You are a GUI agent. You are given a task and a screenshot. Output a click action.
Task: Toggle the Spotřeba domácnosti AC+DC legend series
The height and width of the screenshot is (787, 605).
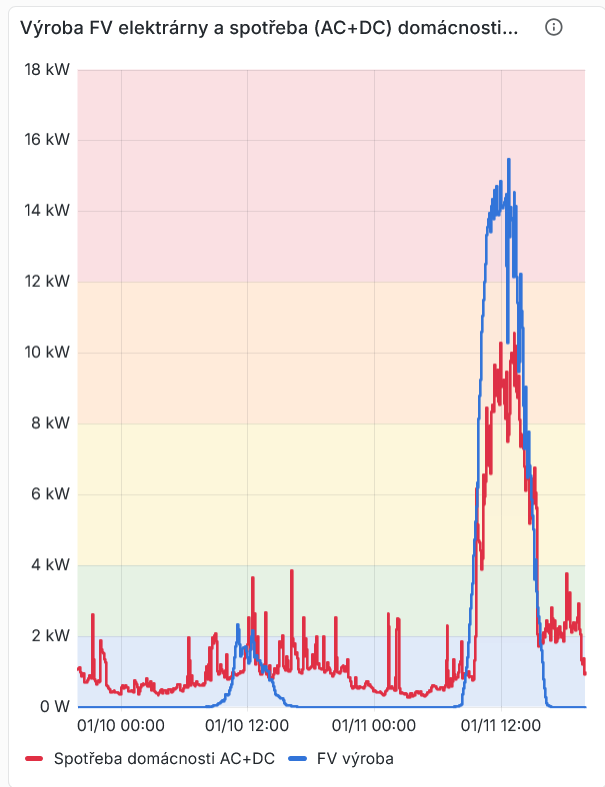(x=164, y=759)
